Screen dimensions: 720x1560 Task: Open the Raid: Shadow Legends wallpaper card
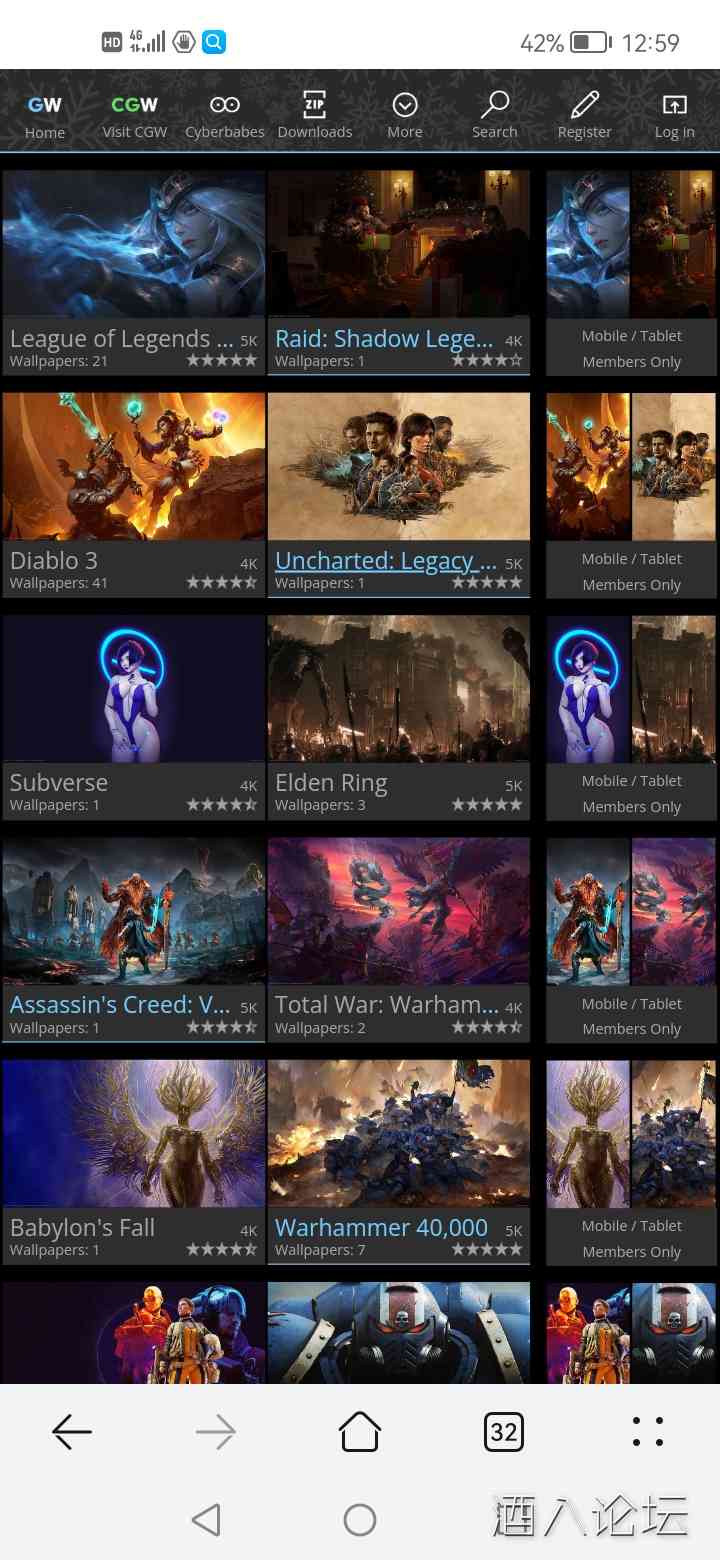point(384,339)
